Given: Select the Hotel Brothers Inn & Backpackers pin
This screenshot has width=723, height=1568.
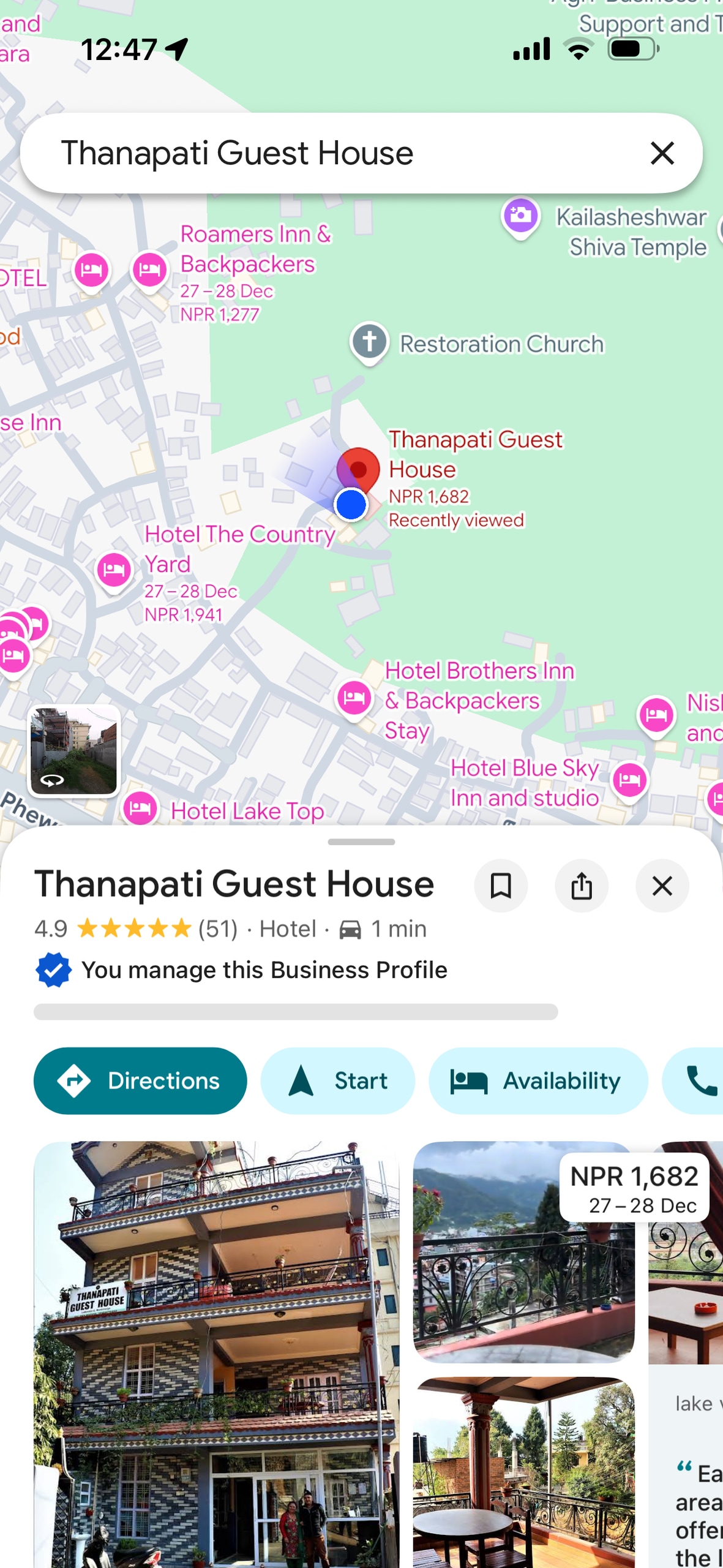Looking at the screenshot, I should pos(354,698).
